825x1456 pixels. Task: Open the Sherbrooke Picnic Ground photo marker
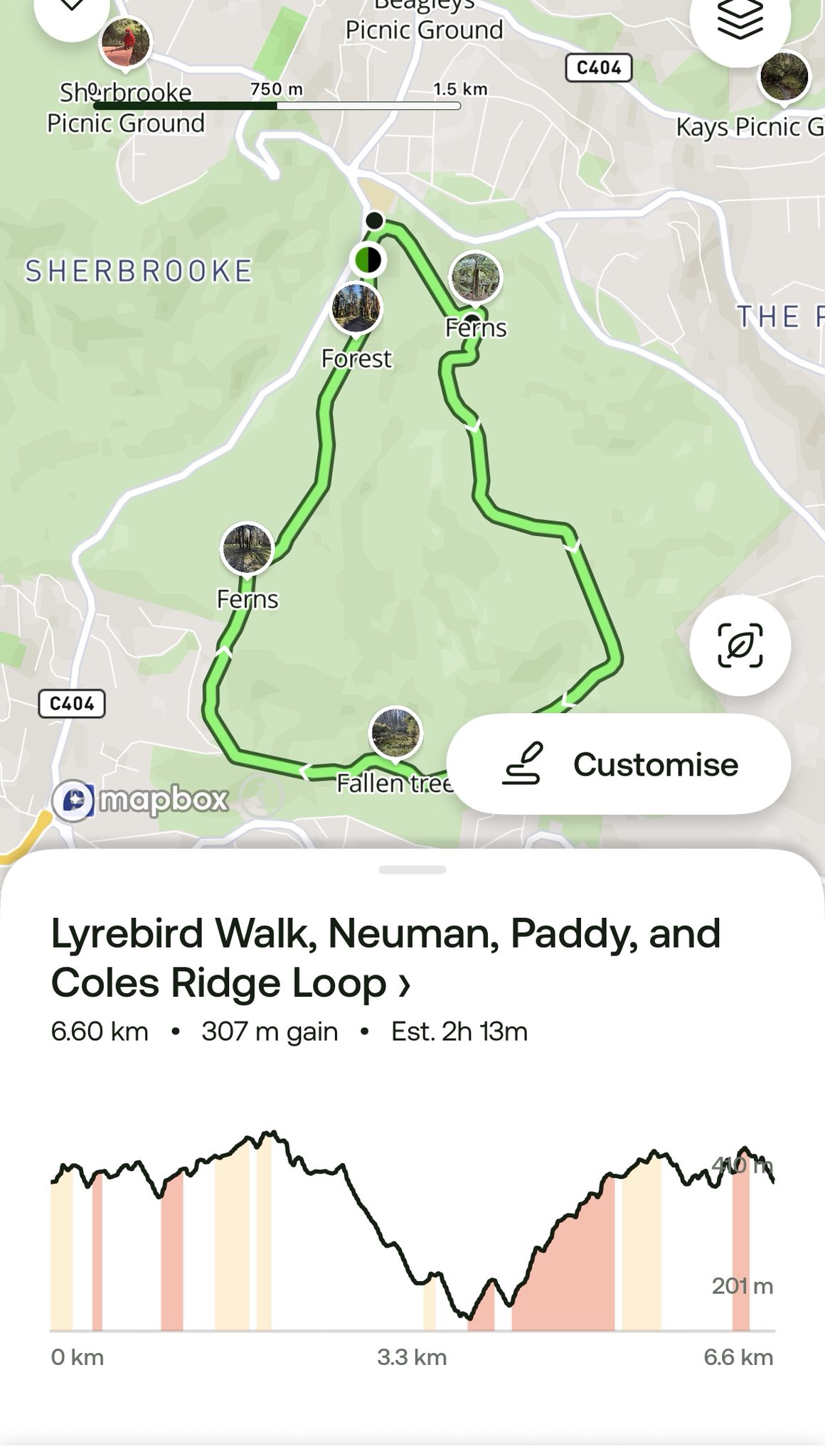point(126,43)
